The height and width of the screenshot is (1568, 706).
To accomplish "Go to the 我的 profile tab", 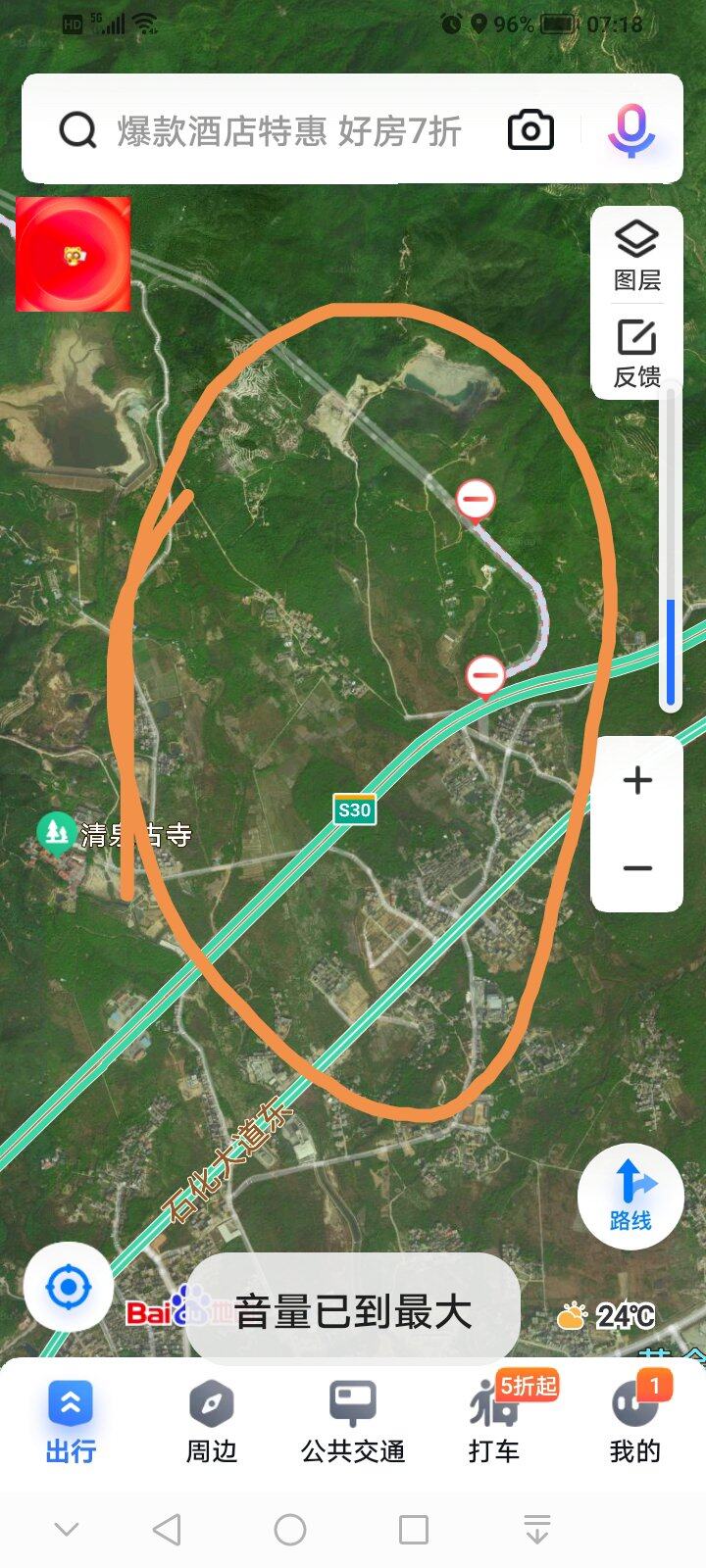I will pyautogui.click(x=634, y=1421).
